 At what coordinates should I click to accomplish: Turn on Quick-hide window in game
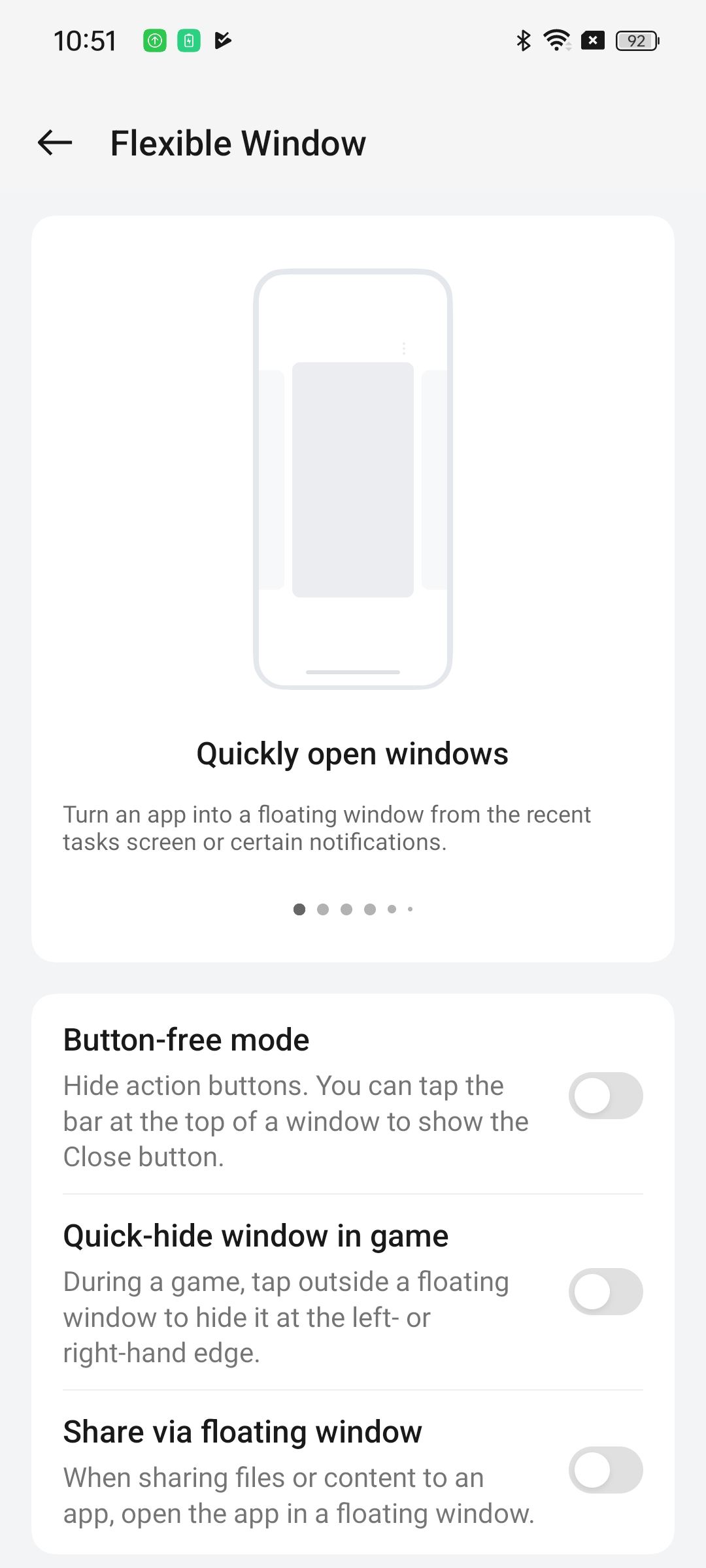(x=605, y=1292)
